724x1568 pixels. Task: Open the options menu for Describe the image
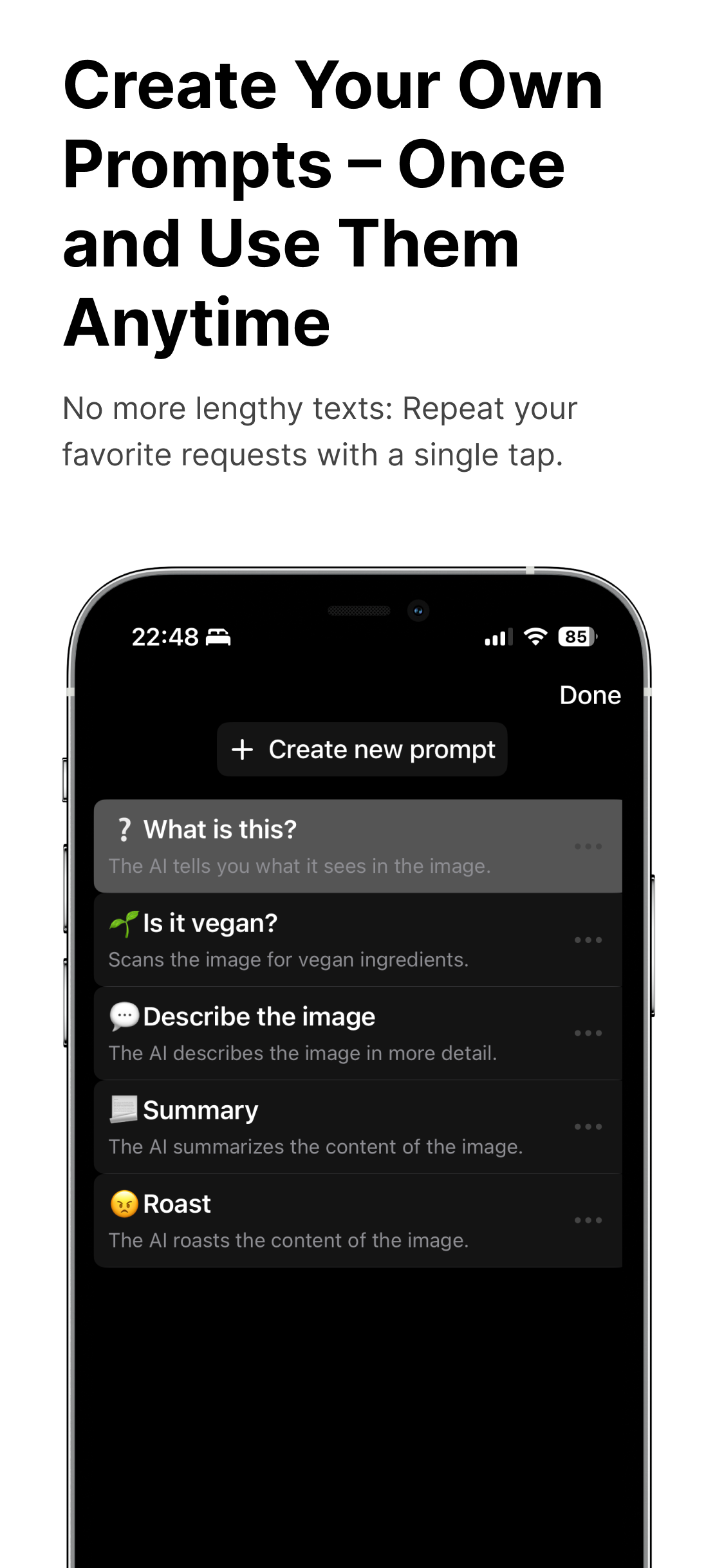[x=588, y=1033]
